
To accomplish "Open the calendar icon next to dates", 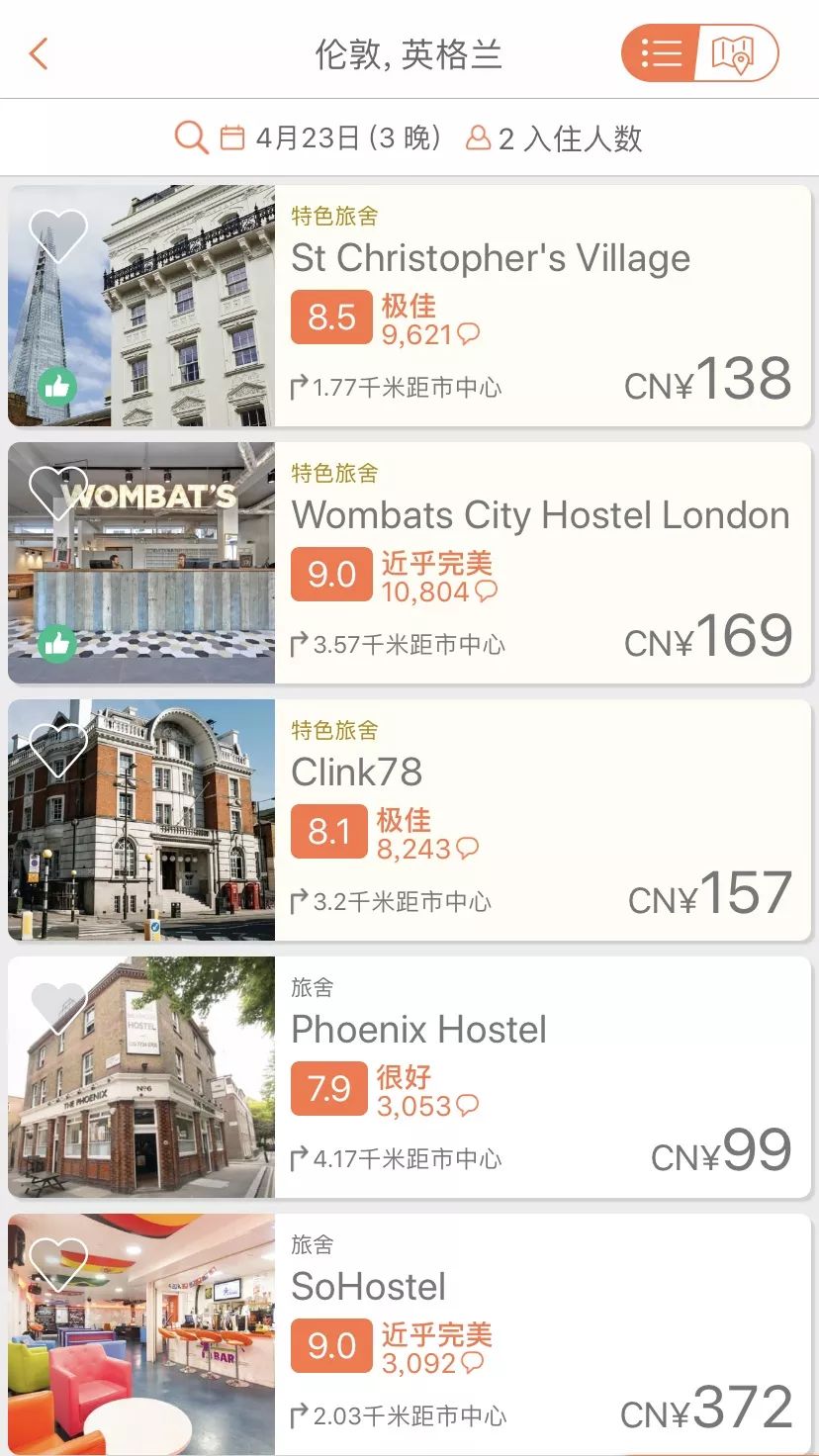I will pos(232,136).
